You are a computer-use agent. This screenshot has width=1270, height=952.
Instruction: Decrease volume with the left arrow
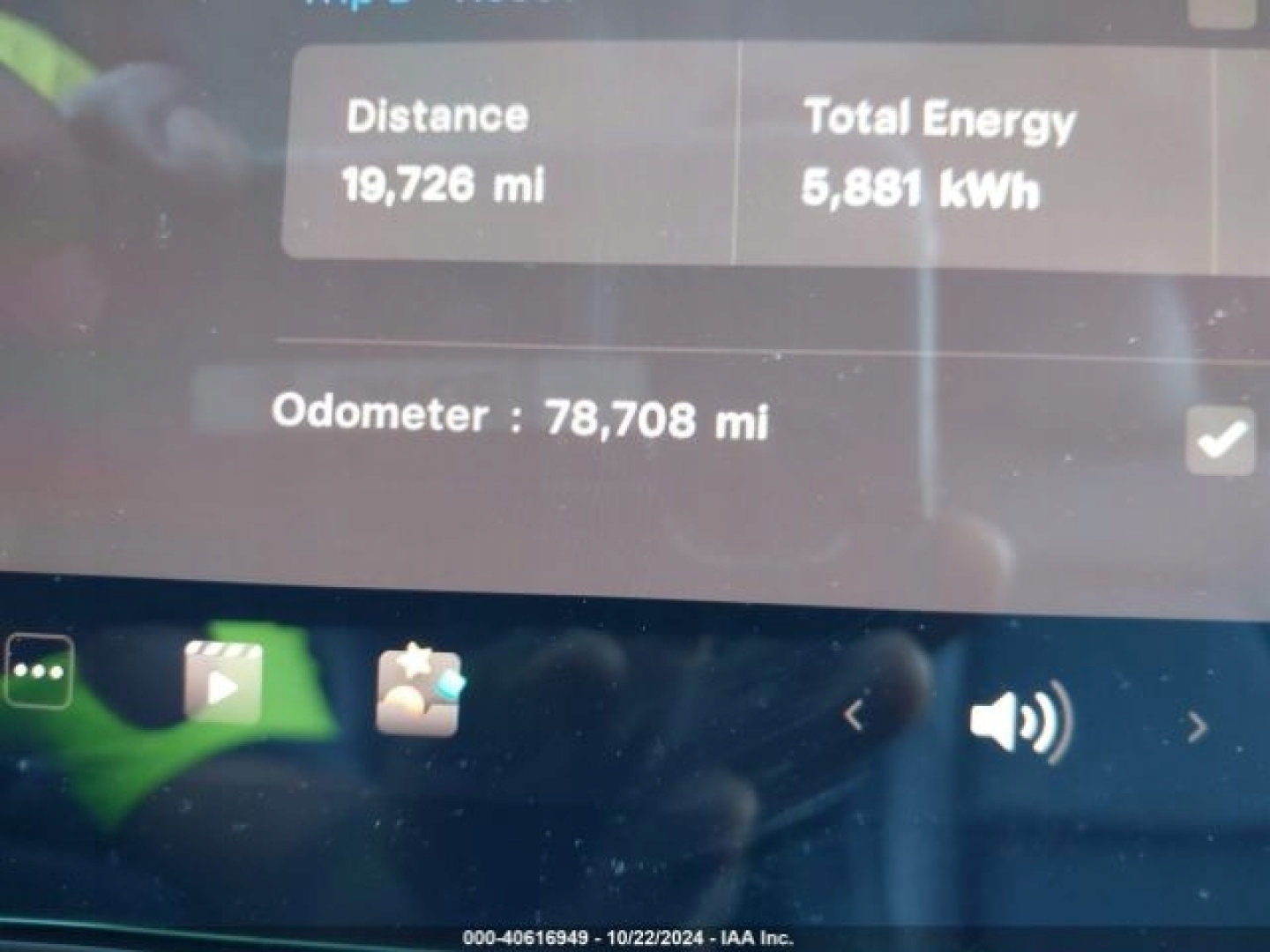pos(853,715)
